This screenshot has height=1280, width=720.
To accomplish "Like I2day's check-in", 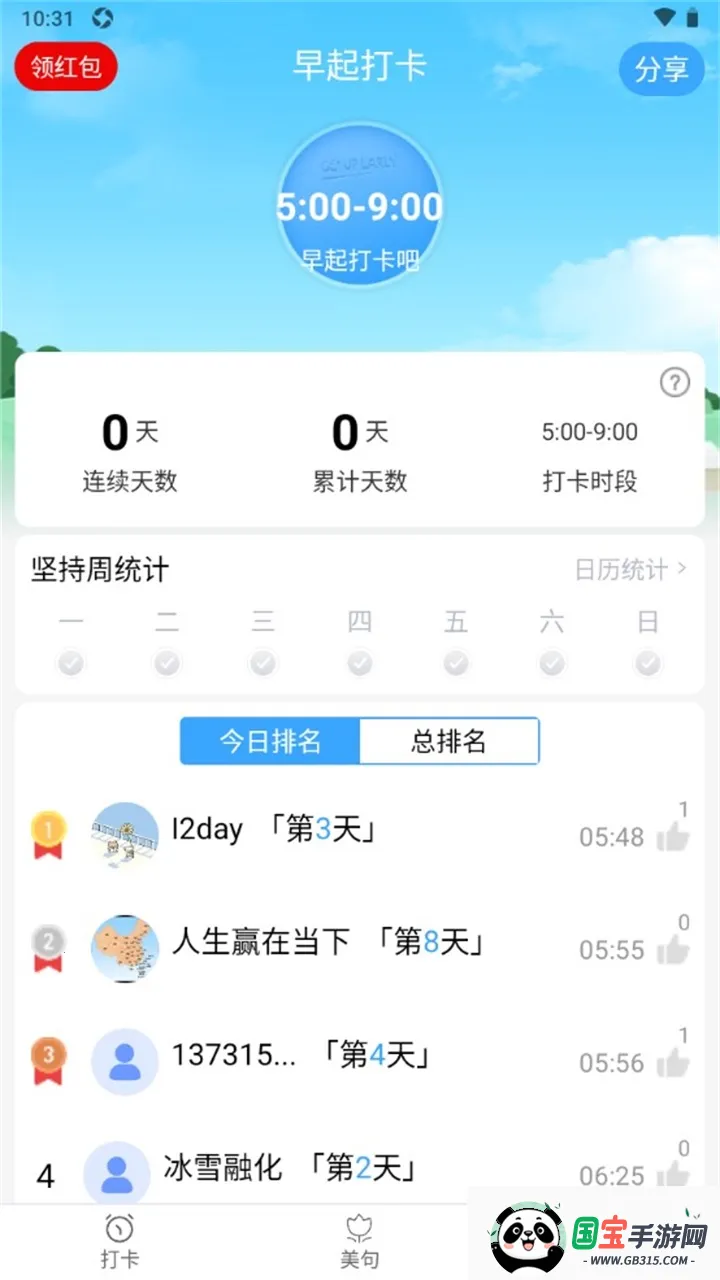I will [673, 836].
